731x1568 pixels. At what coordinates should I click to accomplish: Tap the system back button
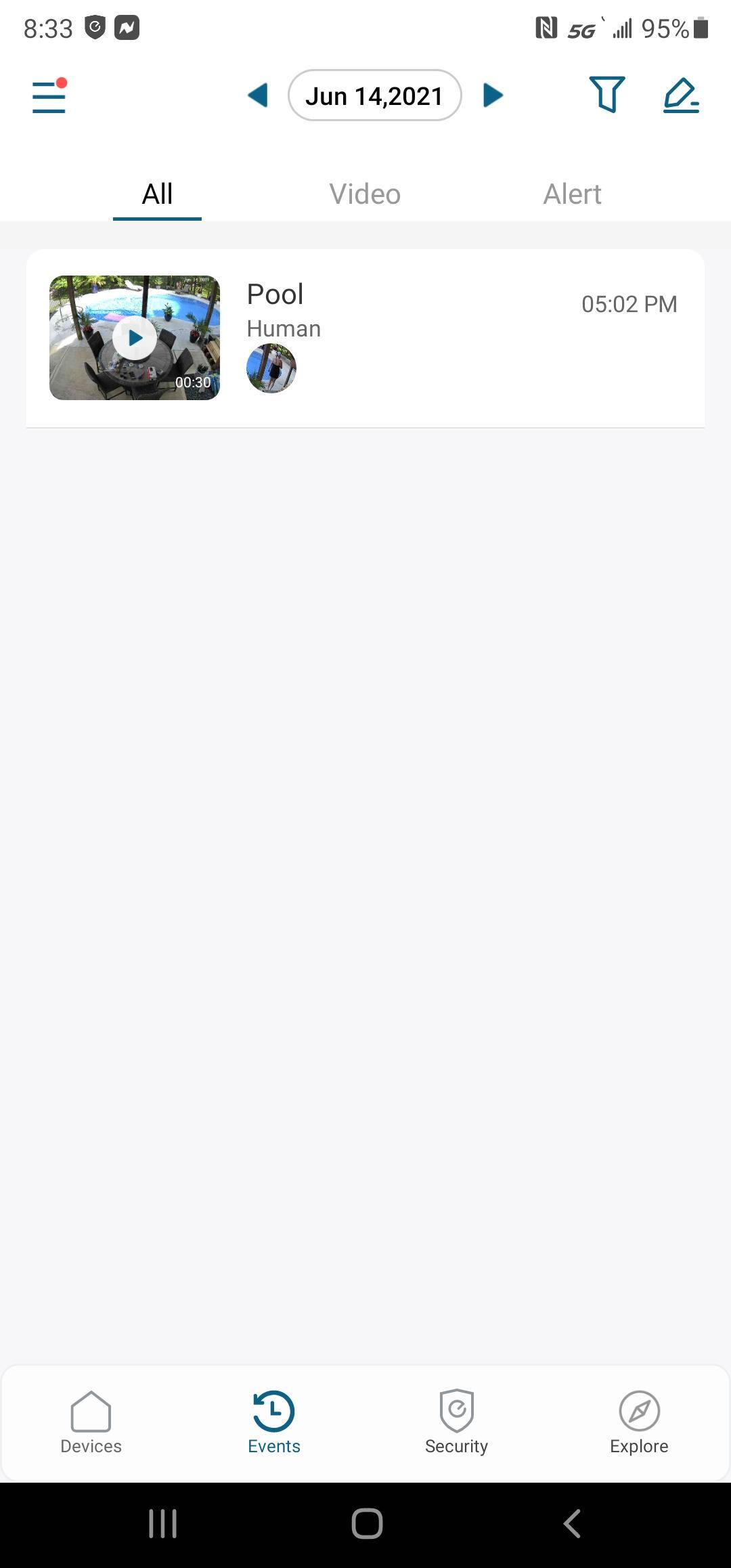tap(572, 1524)
